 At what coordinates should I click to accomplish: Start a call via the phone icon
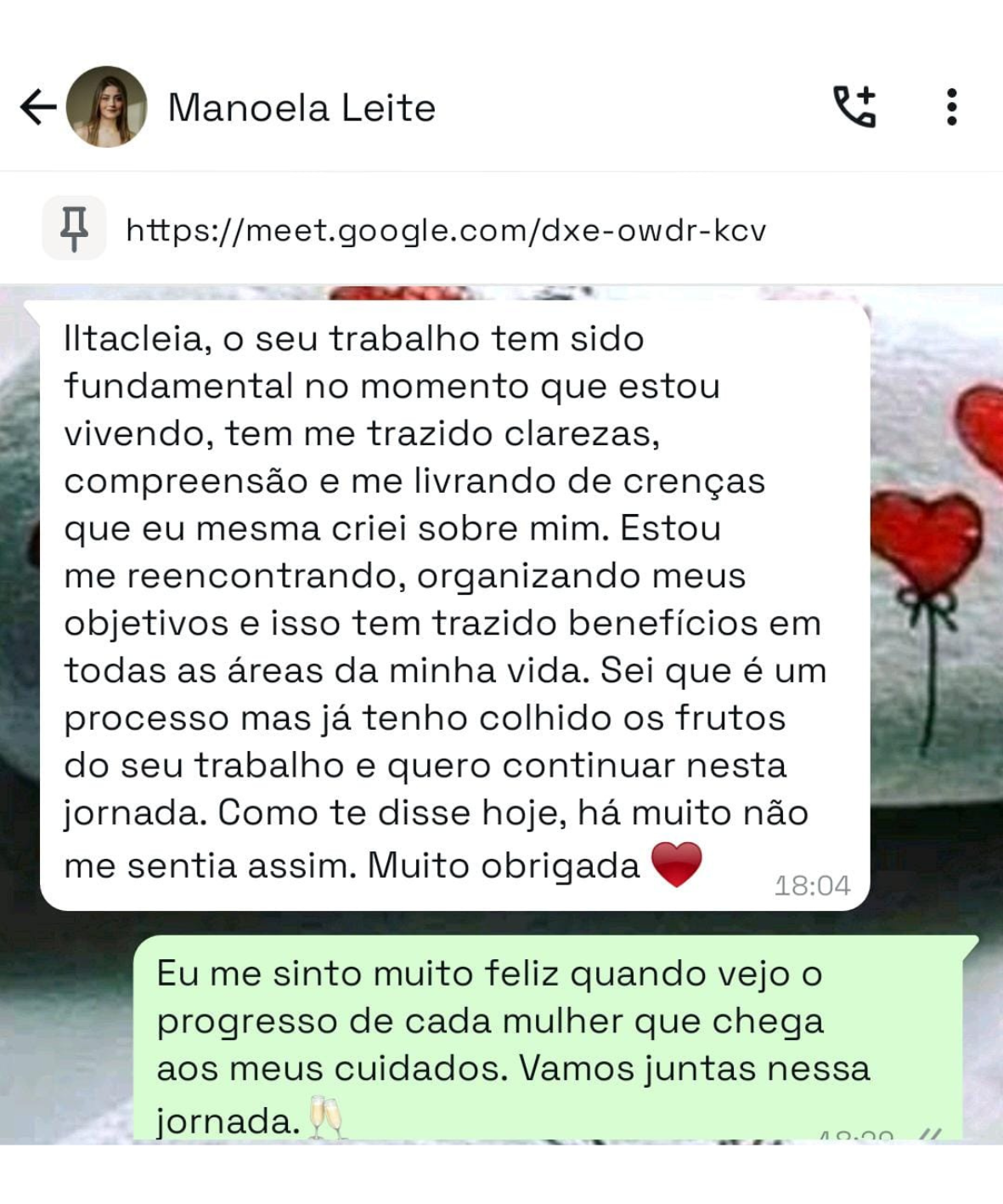pyautogui.click(x=854, y=107)
